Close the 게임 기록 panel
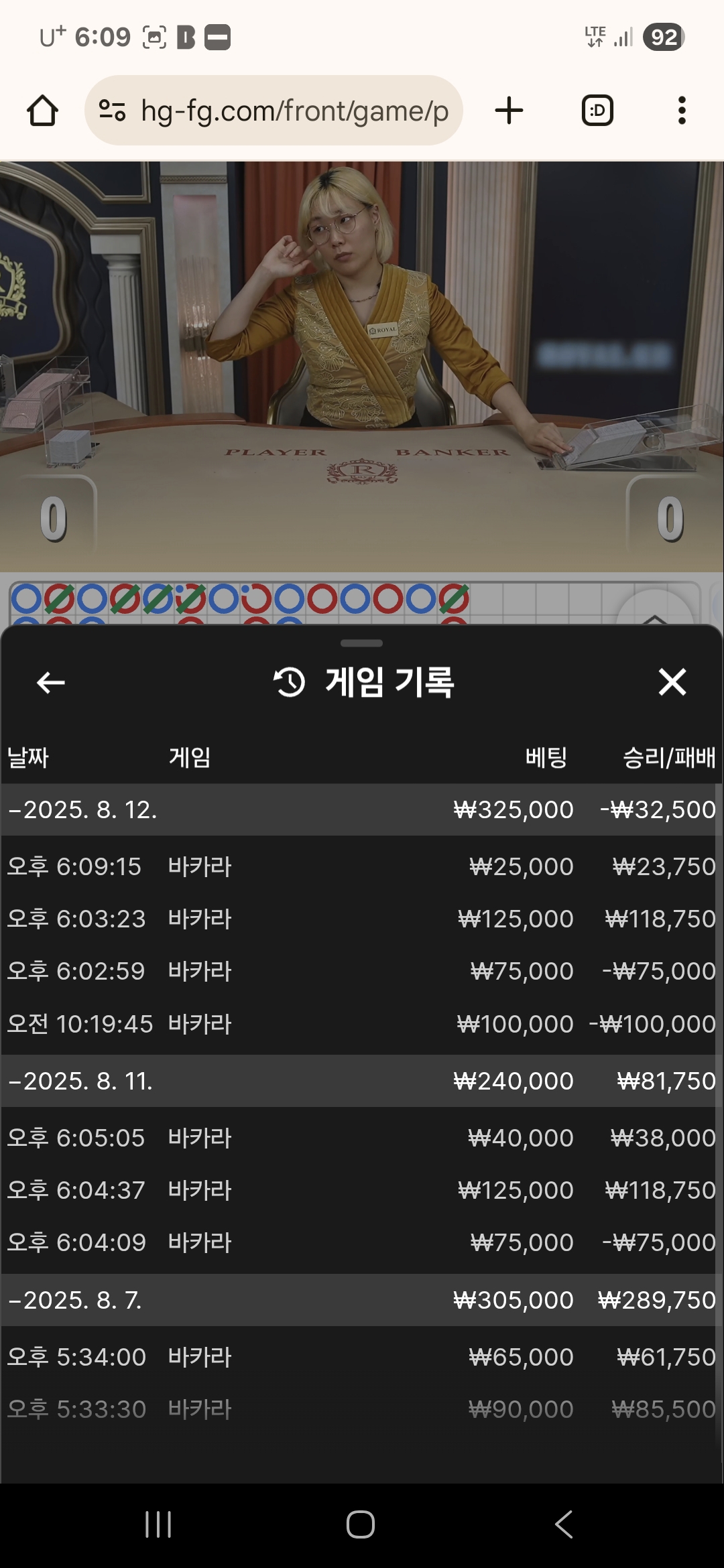 tap(672, 682)
